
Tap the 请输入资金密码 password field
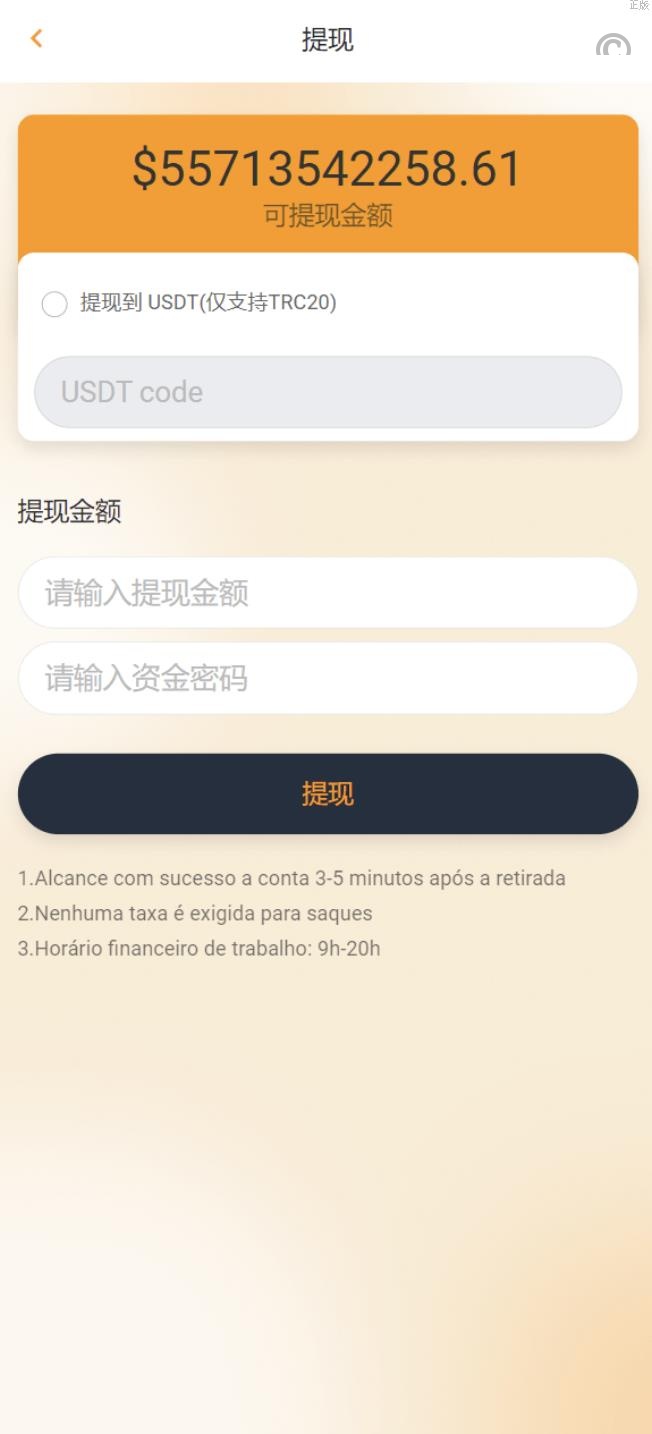[x=328, y=679]
